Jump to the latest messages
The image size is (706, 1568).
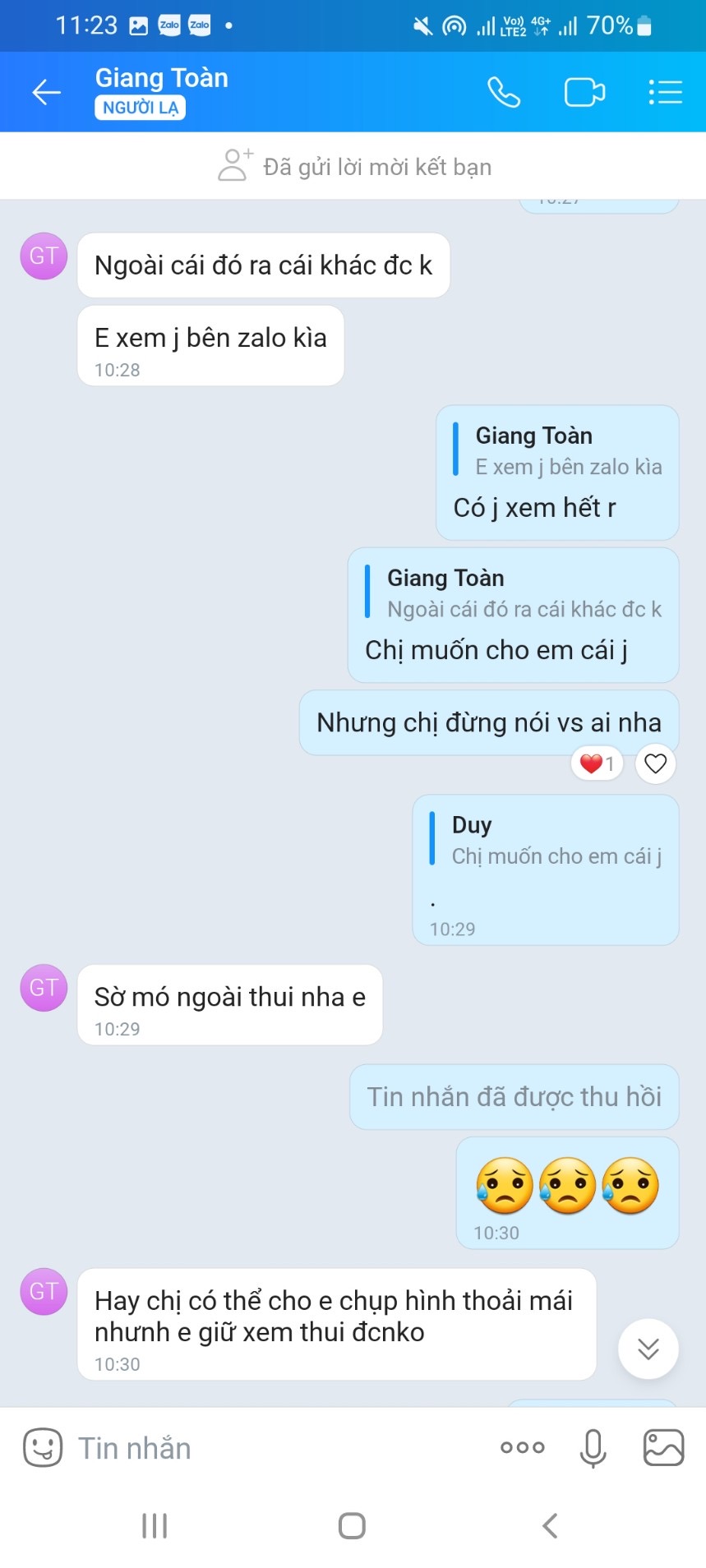(648, 1349)
